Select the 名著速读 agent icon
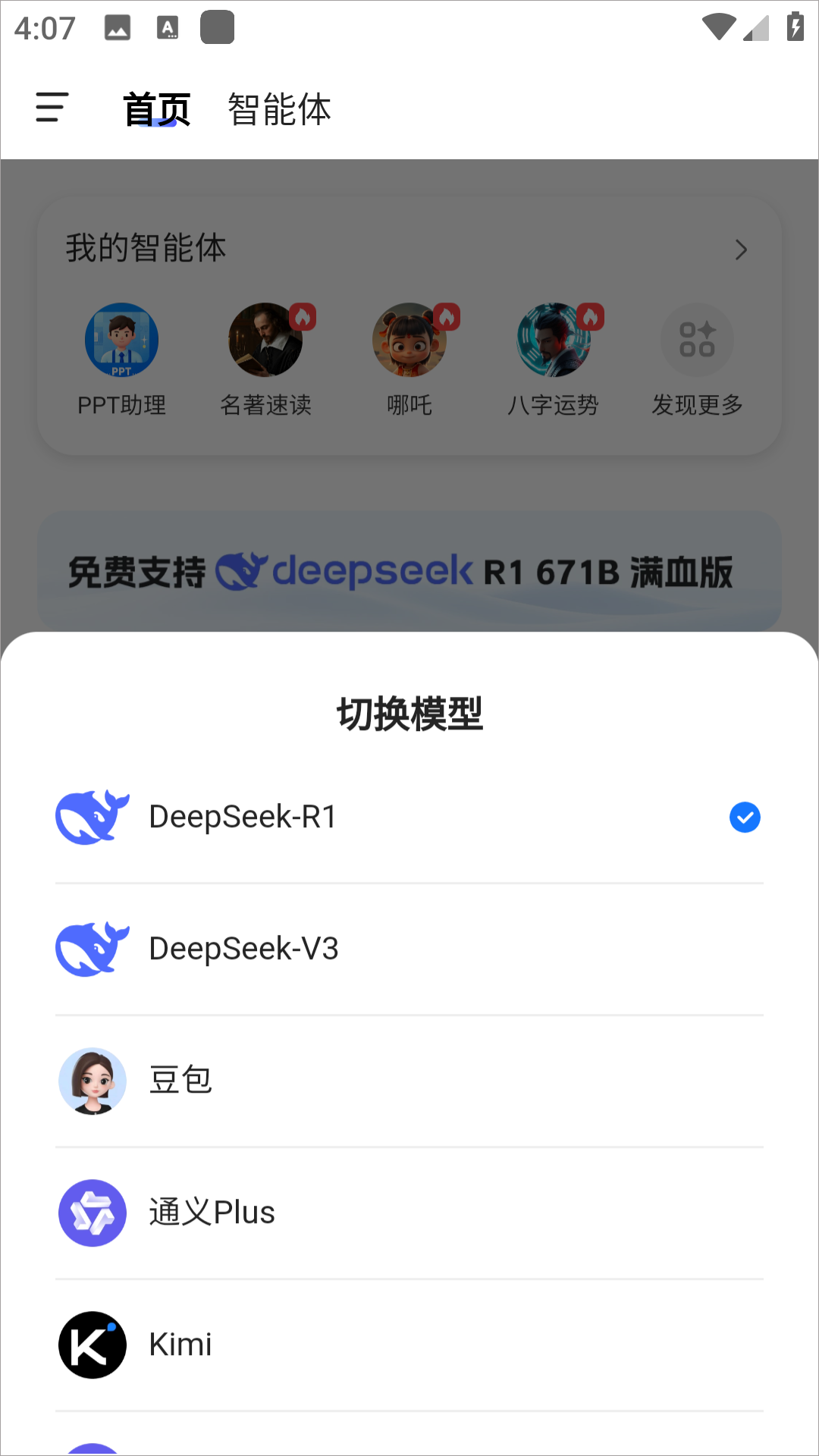This screenshot has height=1456, width=819. tap(265, 340)
